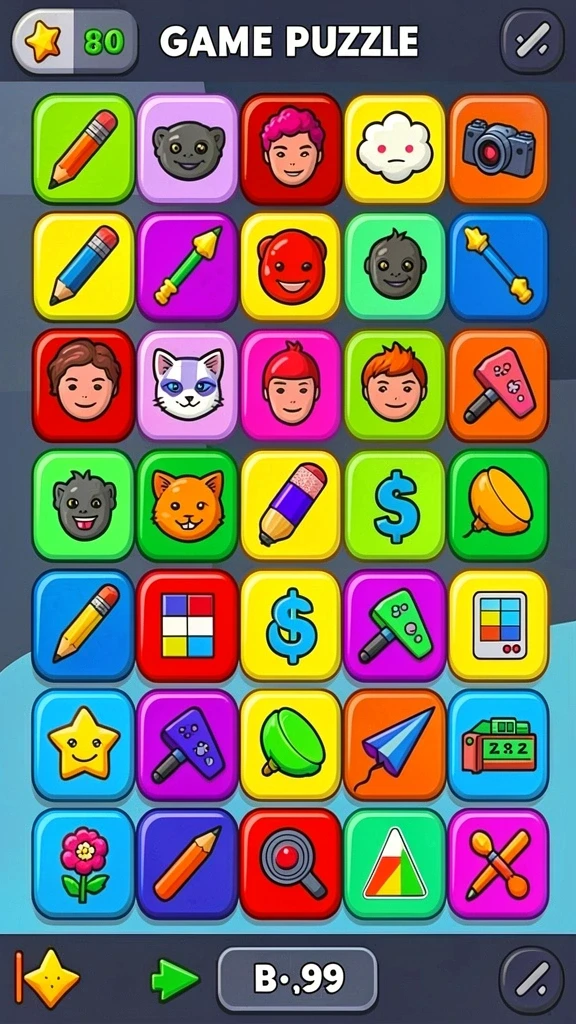Screen dimensions: 576x1024
Task: Tap the yellow star icon in bottom bar
Action: pos(51,979)
